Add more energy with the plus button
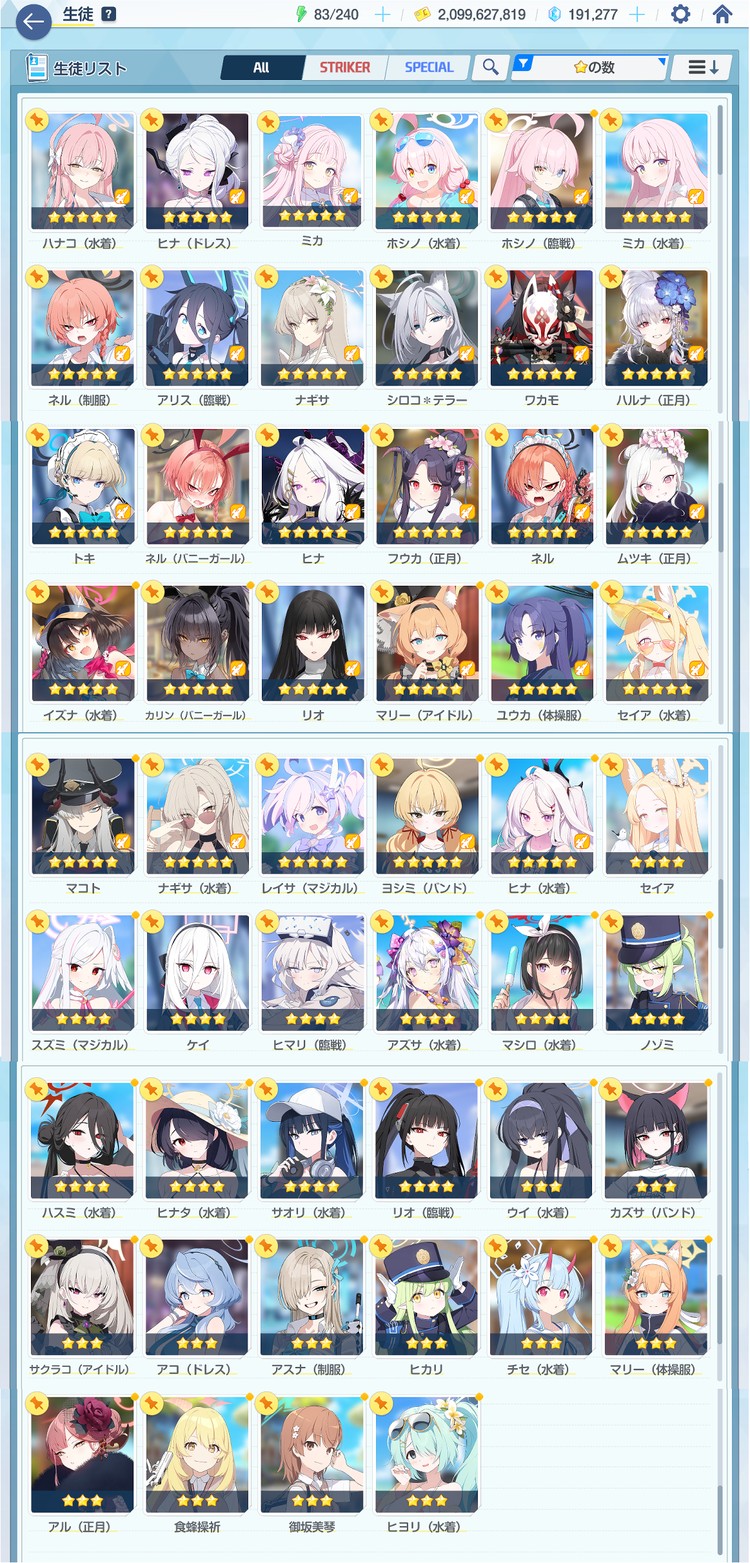 382,14
